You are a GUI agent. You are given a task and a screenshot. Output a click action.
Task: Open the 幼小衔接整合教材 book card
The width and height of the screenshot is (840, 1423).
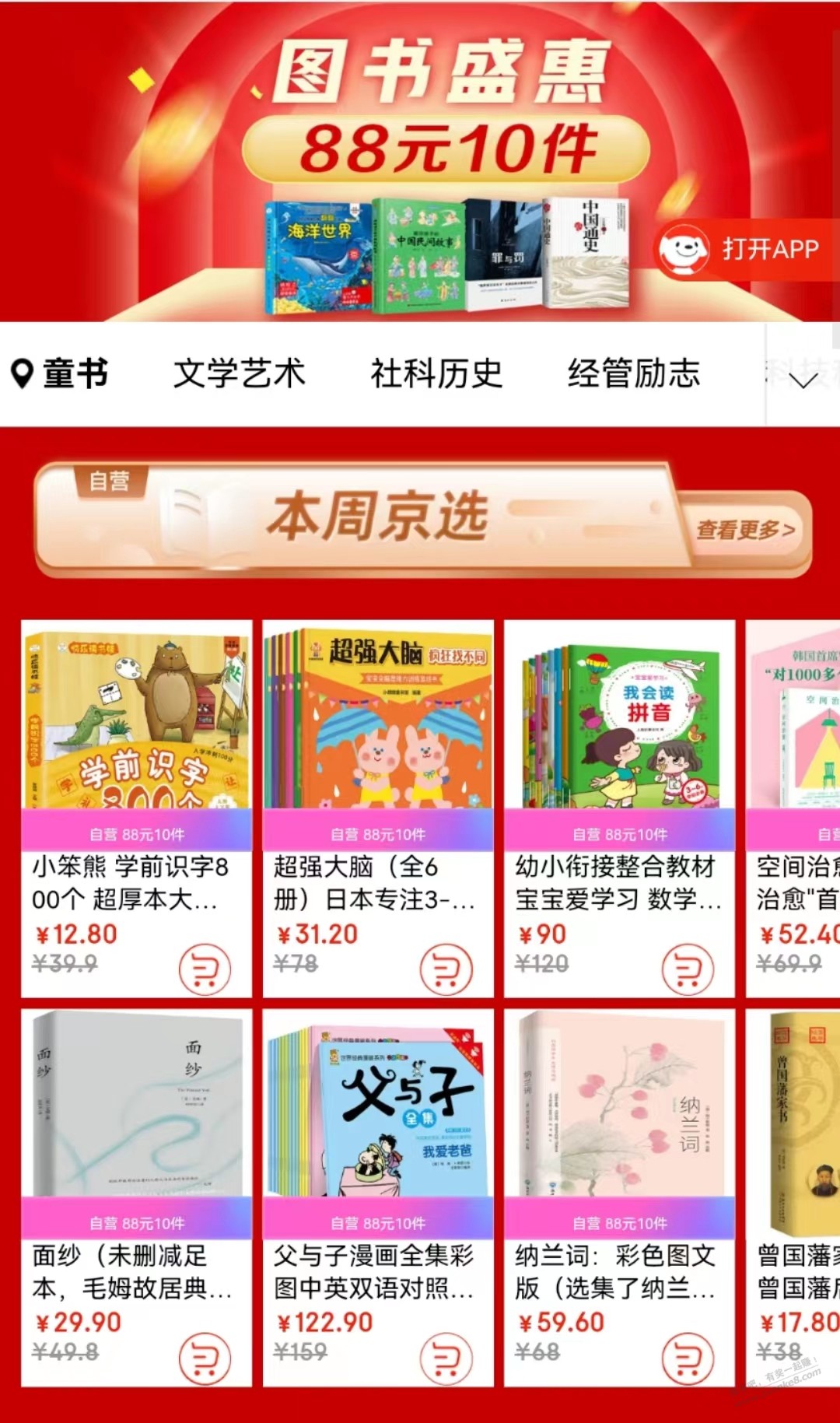pos(620,808)
